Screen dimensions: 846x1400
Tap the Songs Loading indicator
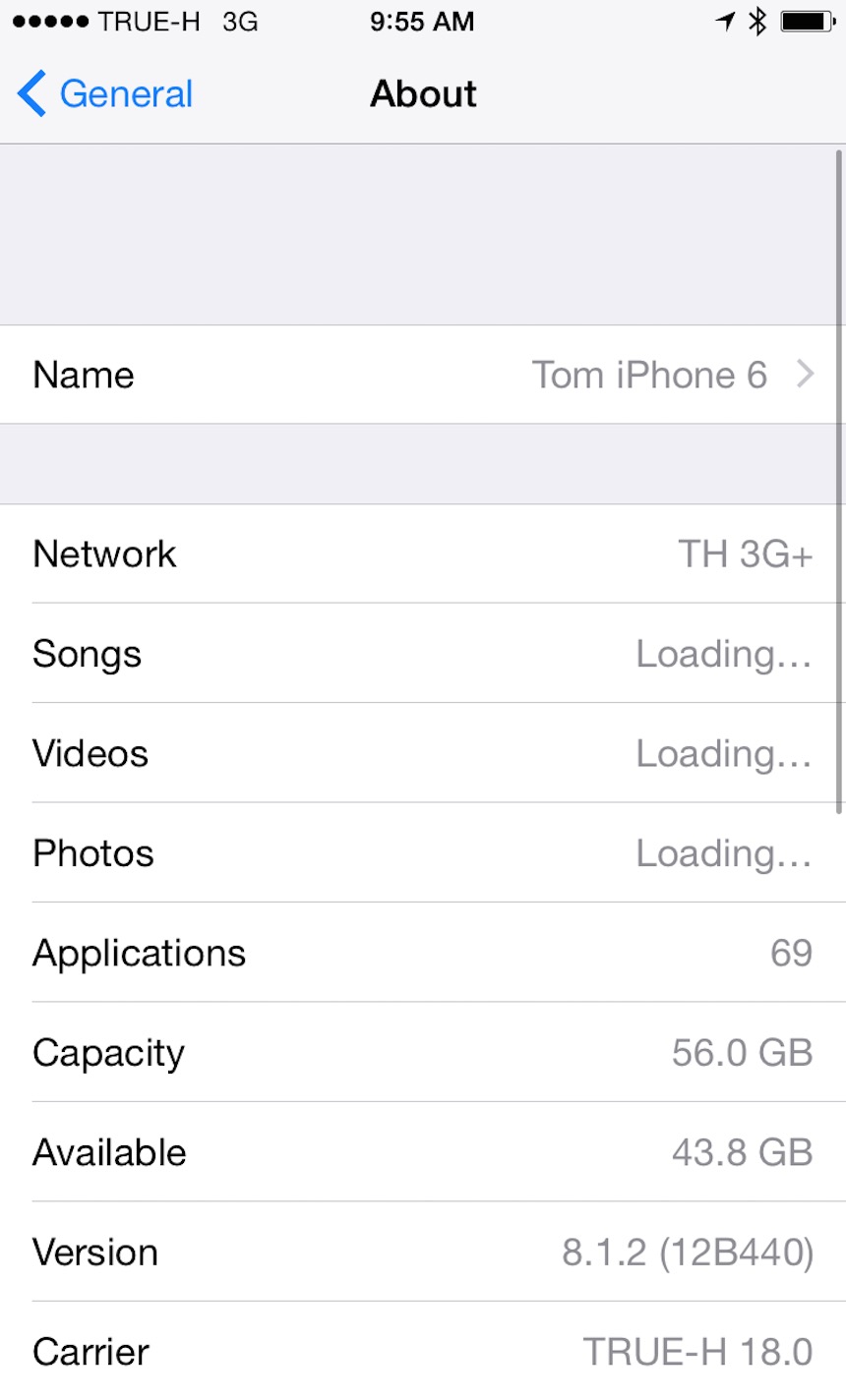[x=723, y=654]
